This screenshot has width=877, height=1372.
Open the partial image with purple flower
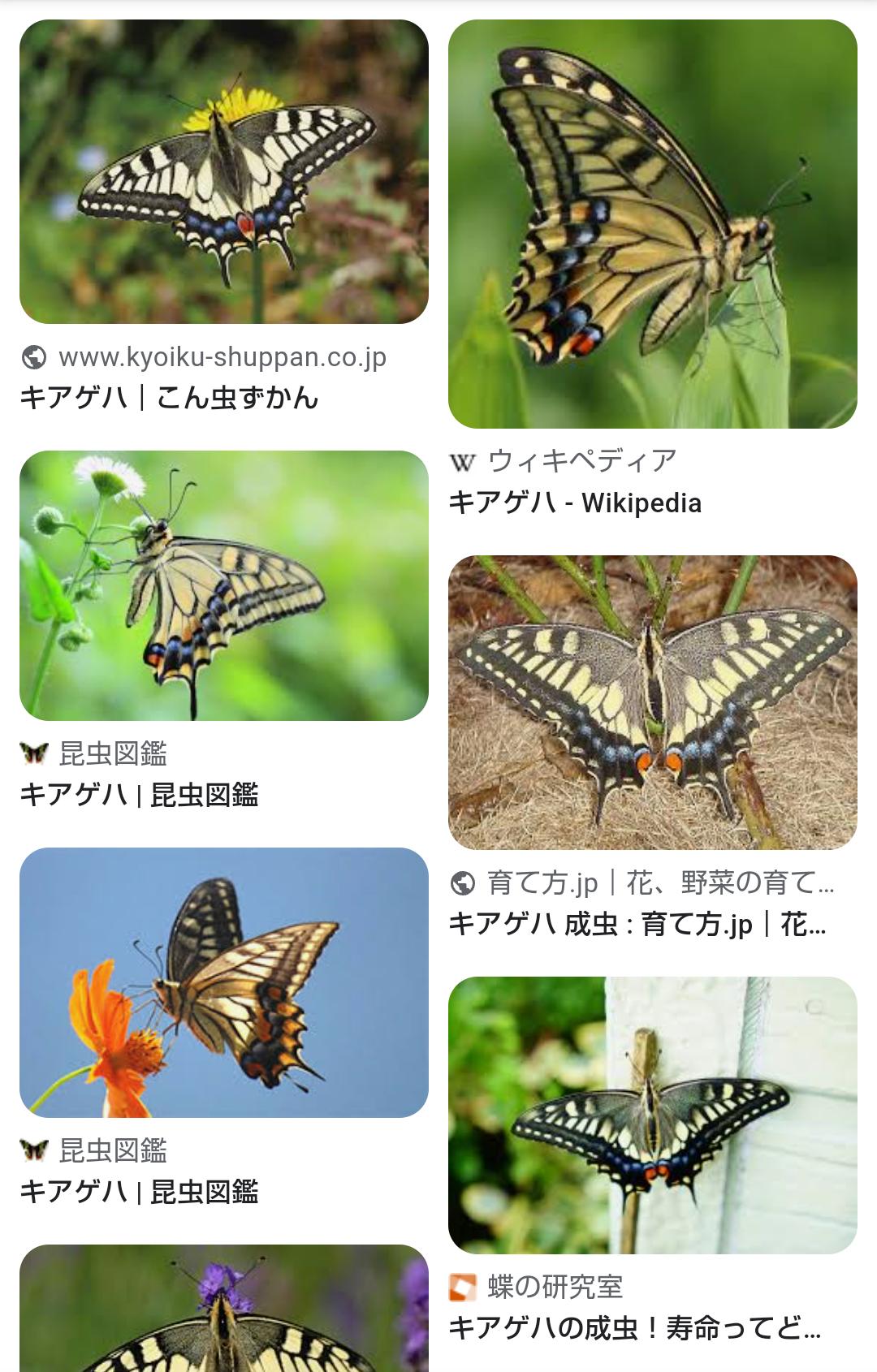tap(223, 1309)
